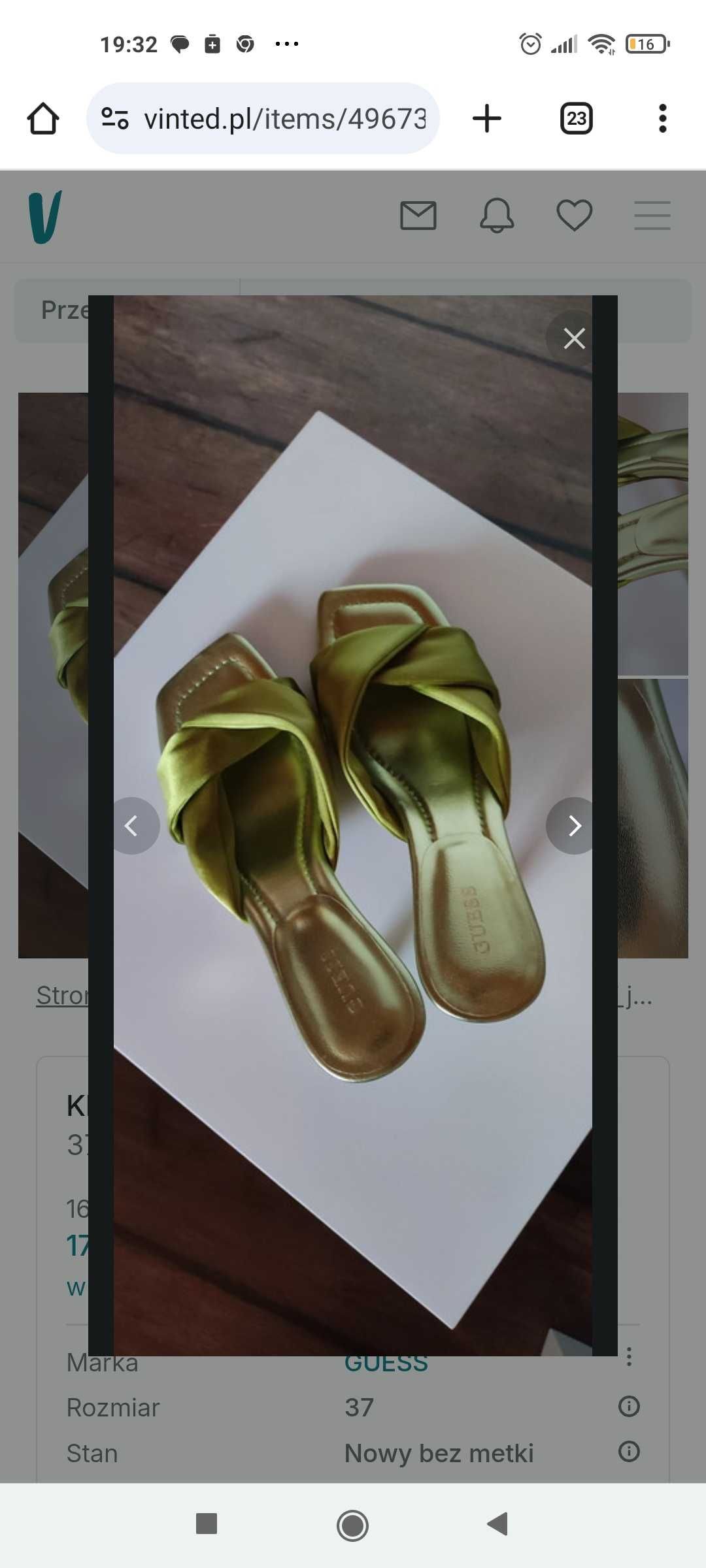Viewport: 706px width, 1568px height.
Task: Go to the previous photo
Action: (132, 826)
